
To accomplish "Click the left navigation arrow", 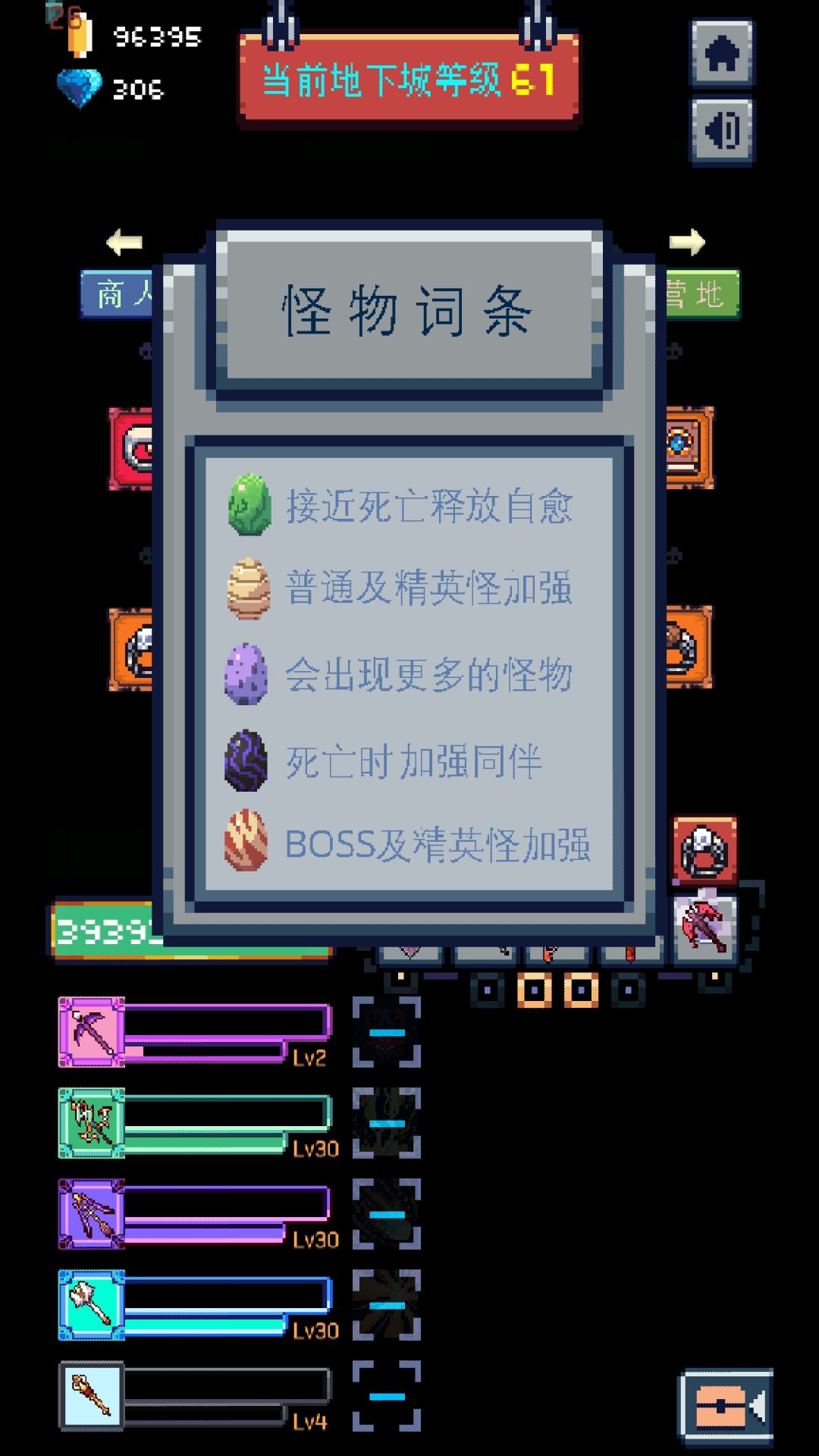I will pos(124,244).
